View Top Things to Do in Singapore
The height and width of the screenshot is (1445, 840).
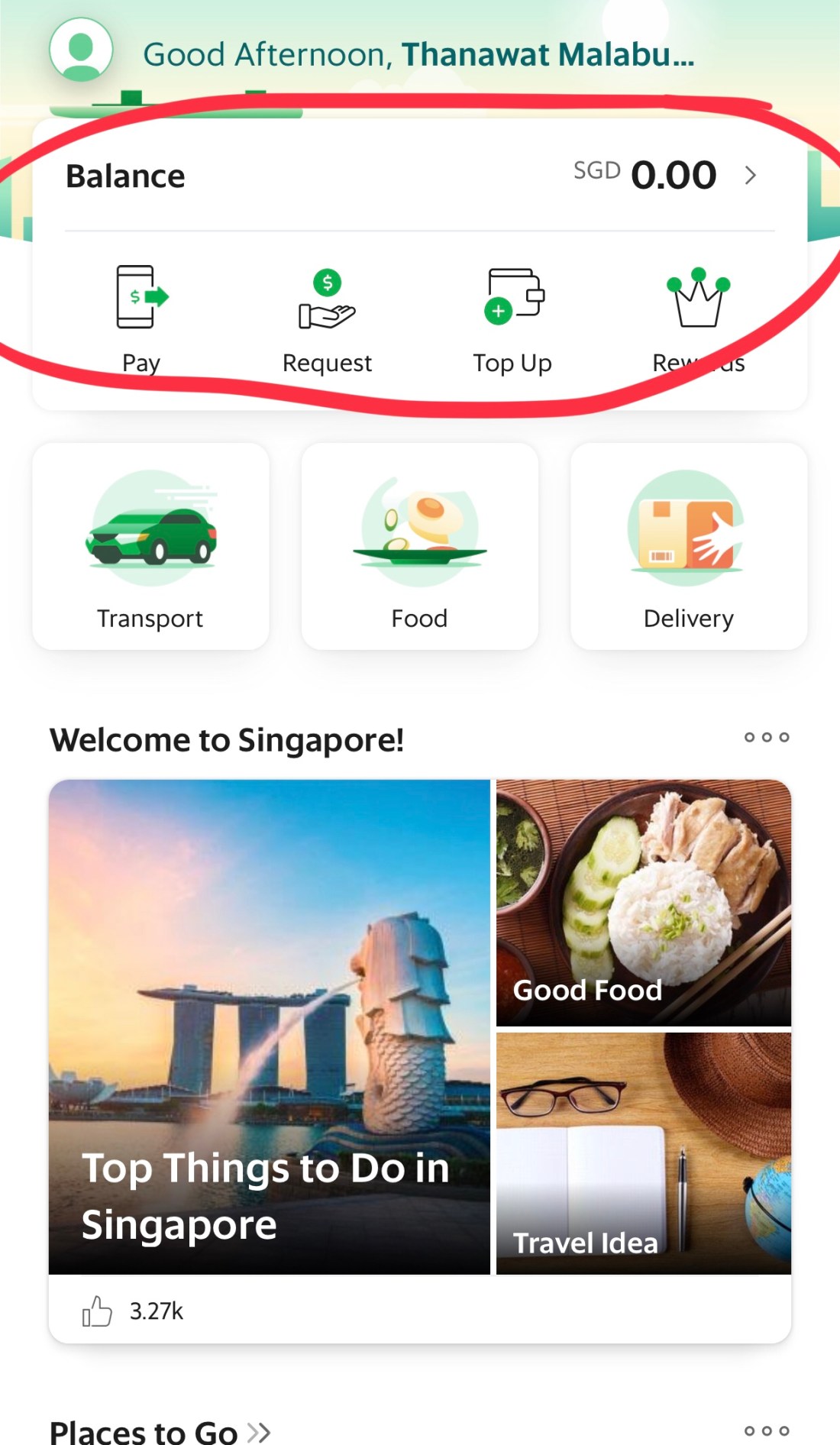[x=269, y=1026]
